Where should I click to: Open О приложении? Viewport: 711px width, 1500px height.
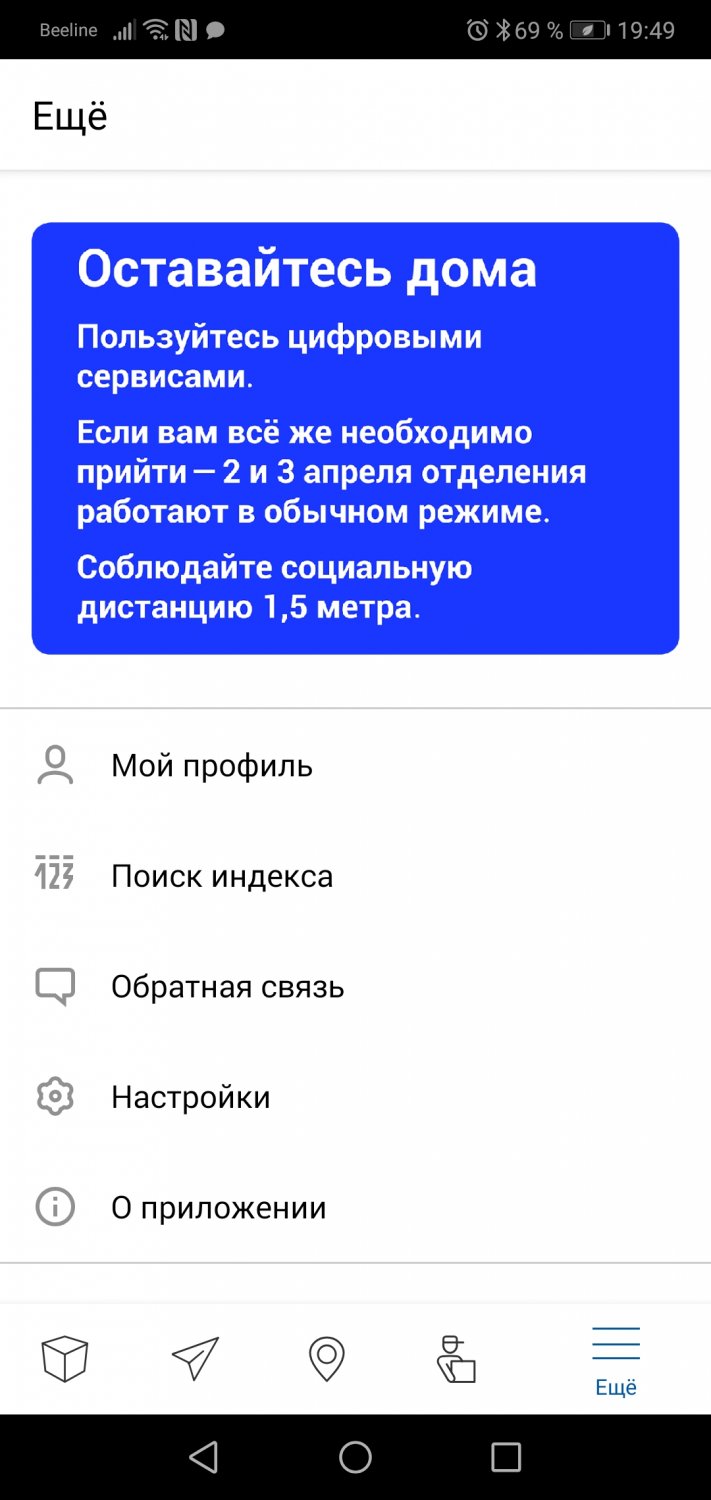click(x=355, y=1208)
